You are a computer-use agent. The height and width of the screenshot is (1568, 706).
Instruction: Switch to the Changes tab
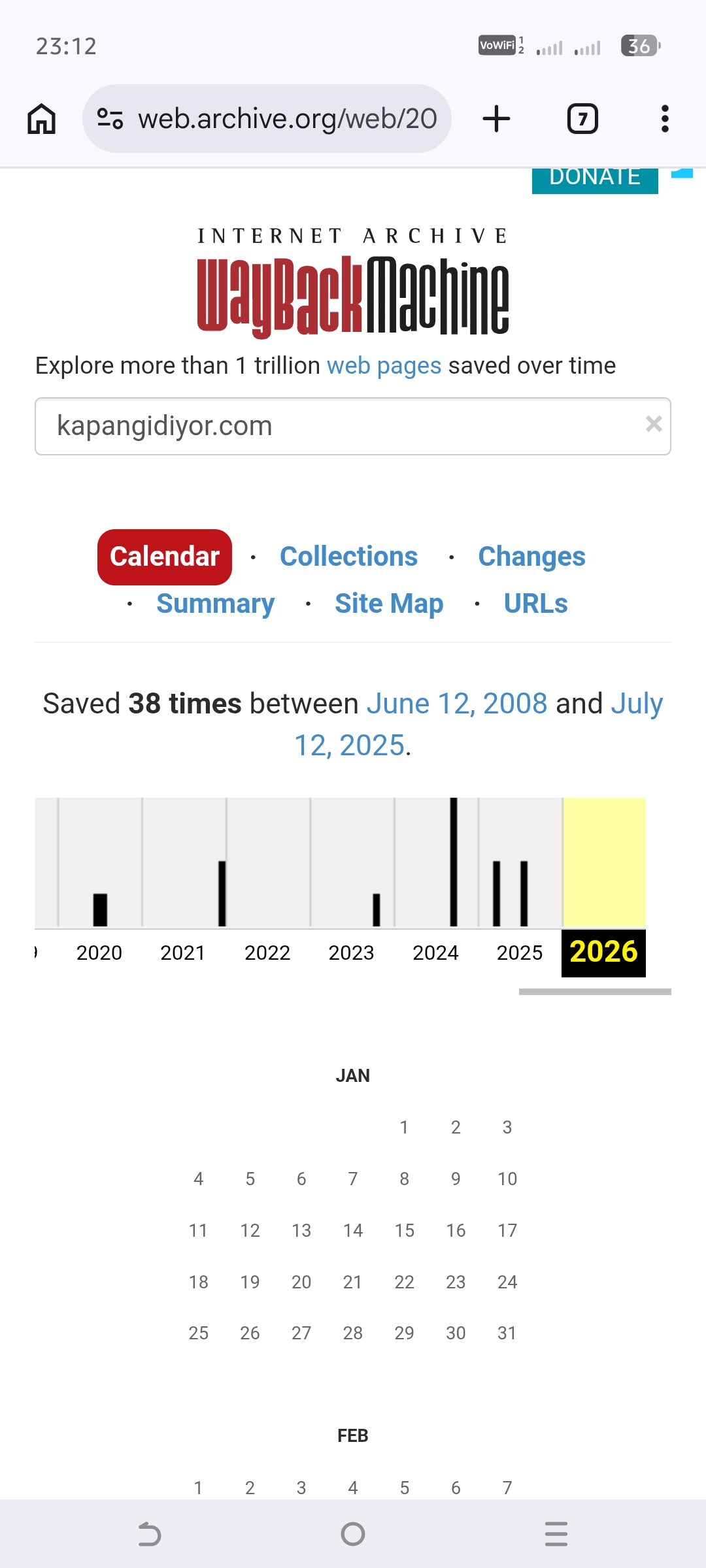[531, 557]
